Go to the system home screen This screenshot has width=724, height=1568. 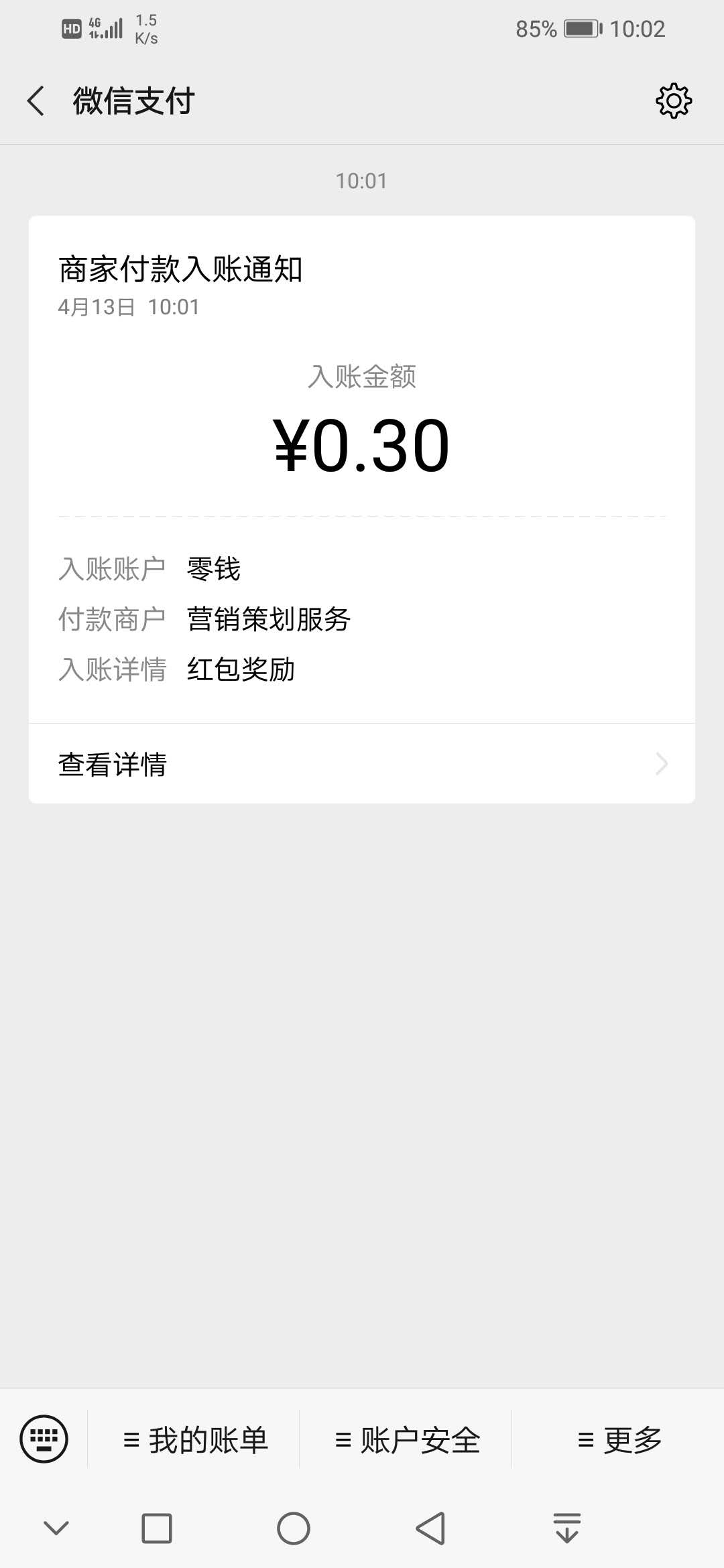point(294,1528)
